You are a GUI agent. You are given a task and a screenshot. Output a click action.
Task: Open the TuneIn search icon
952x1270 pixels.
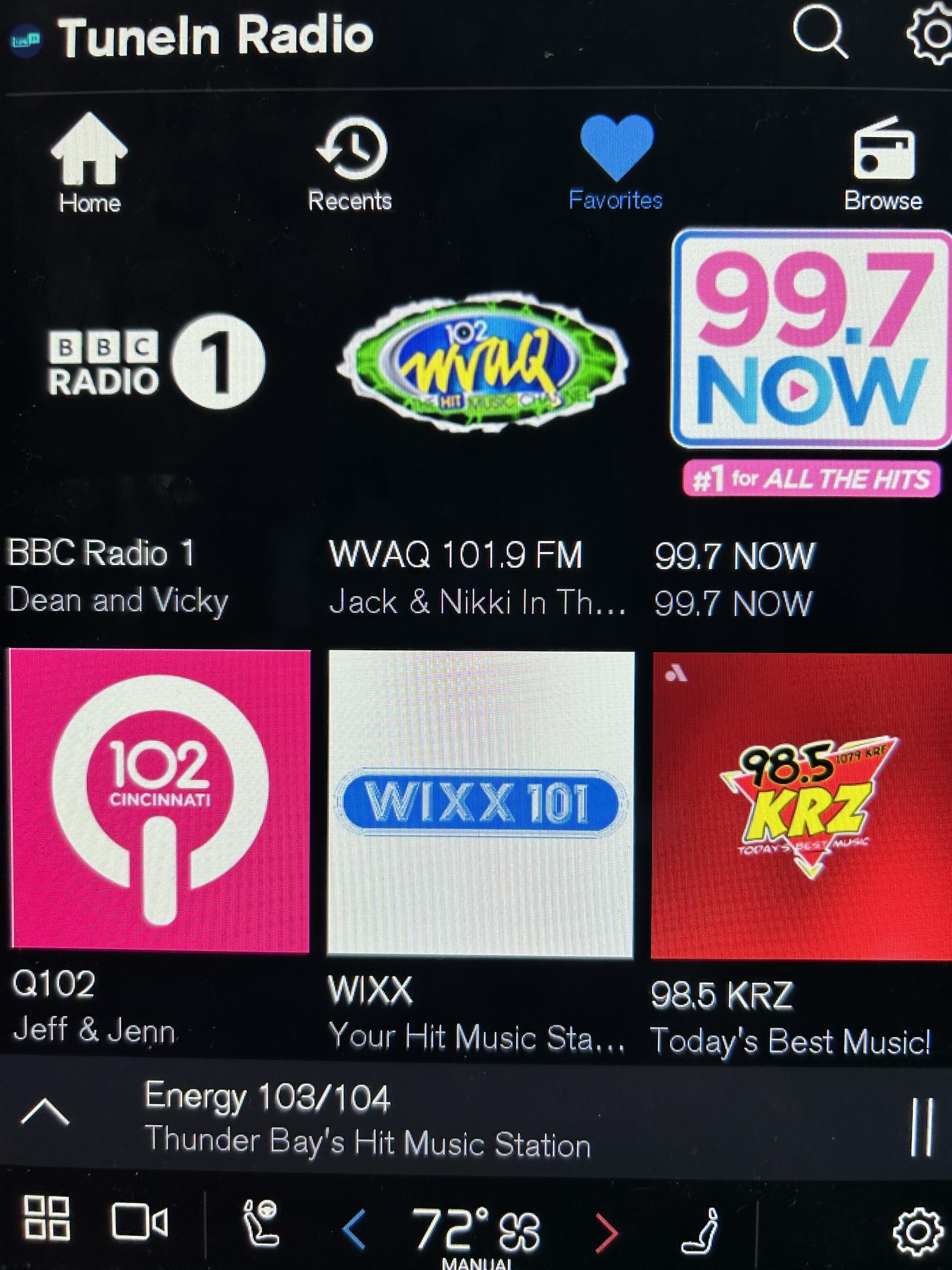(819, 33)
